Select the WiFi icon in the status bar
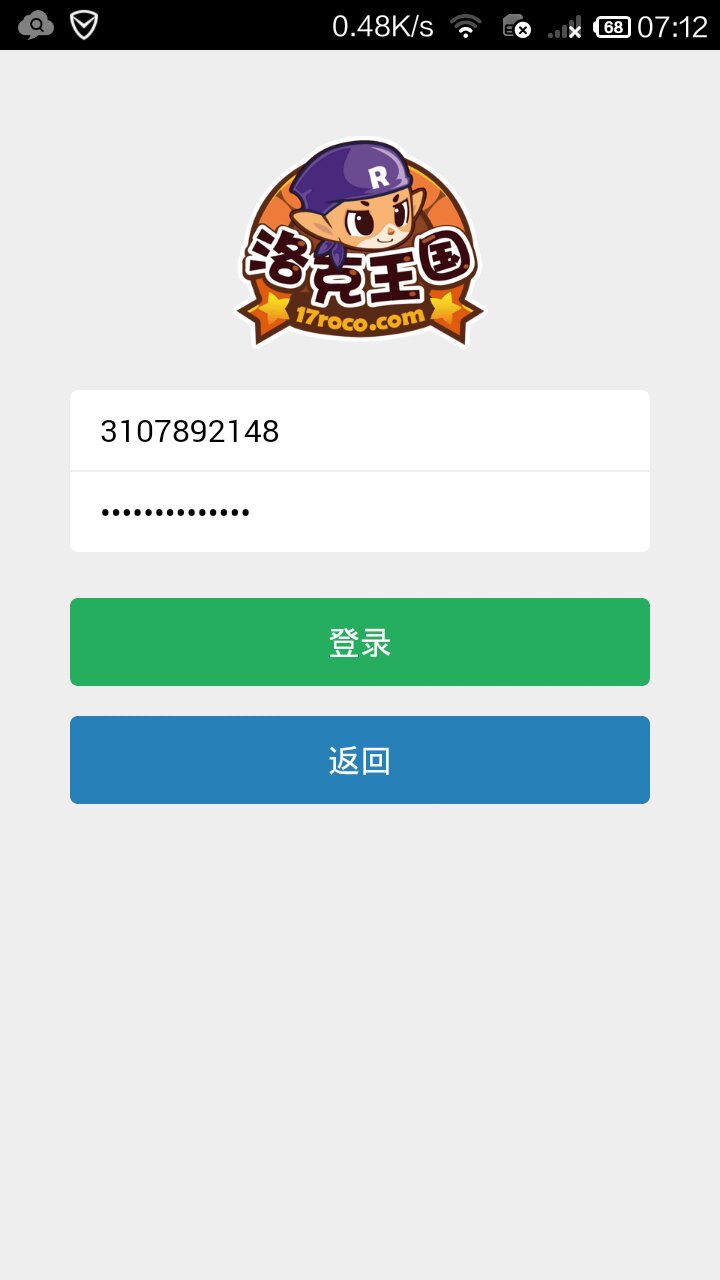 [465, 25]
